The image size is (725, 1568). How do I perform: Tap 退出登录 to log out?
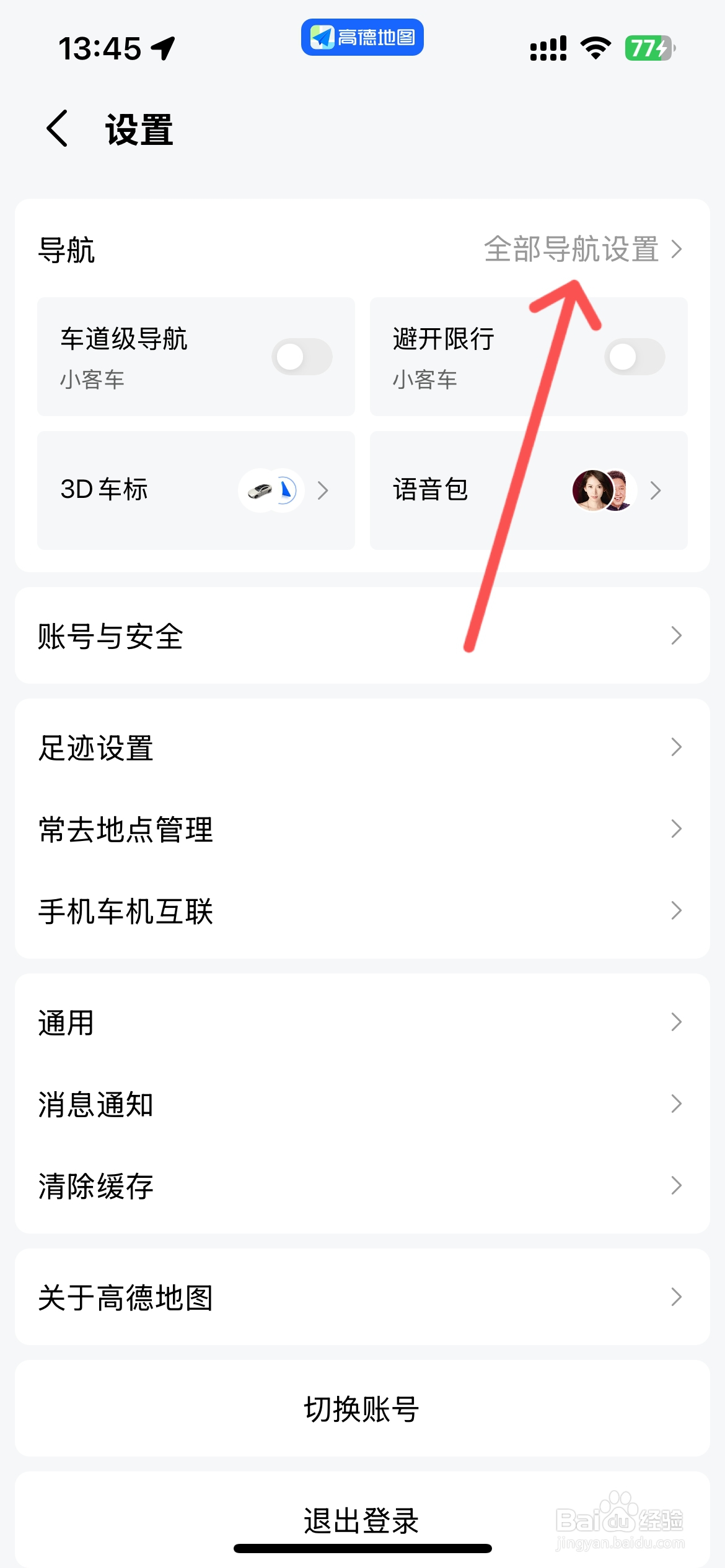(362, 1518)
